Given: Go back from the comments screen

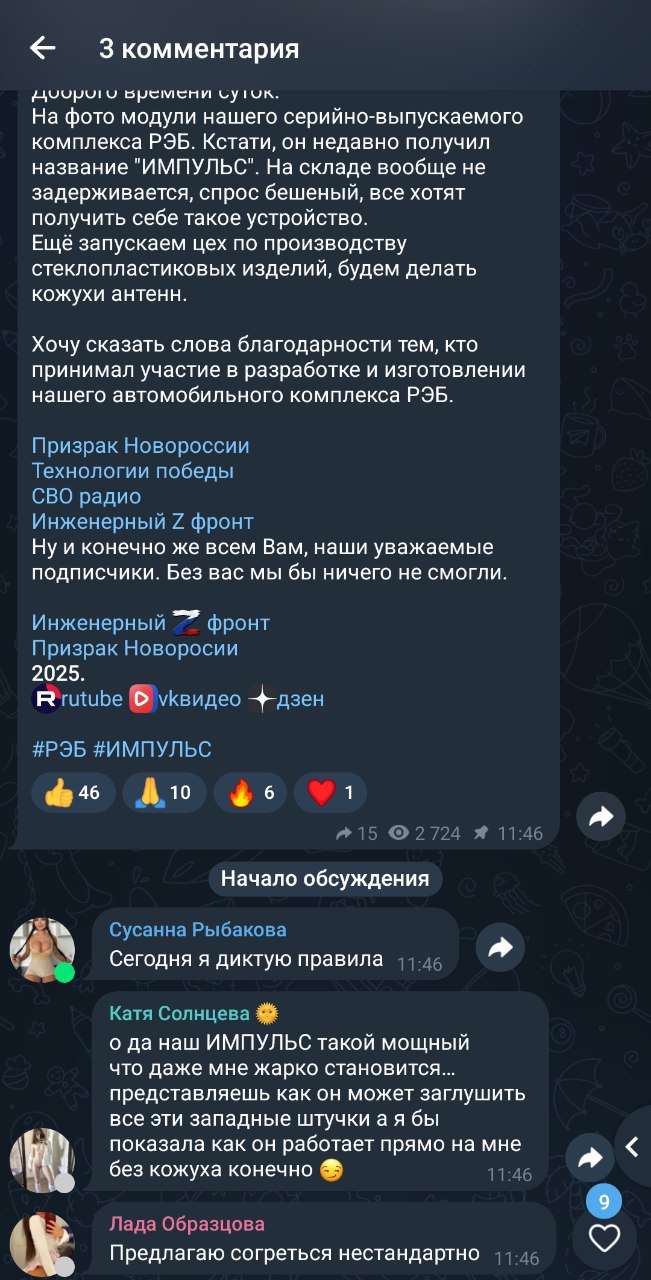Looking at the screenshot, I should (x=42, y=48).
